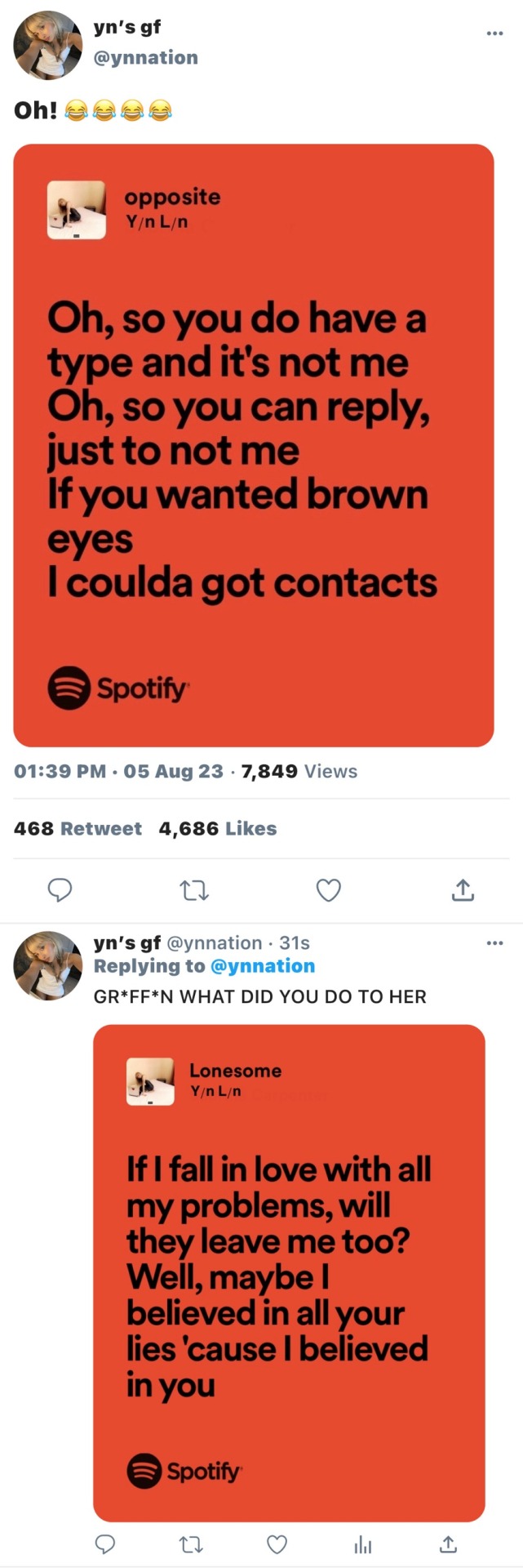Open the overflow menu on the "Oh!" tweet
The height and width of the screenshot is (1568, 523).
tap(494, 33)
